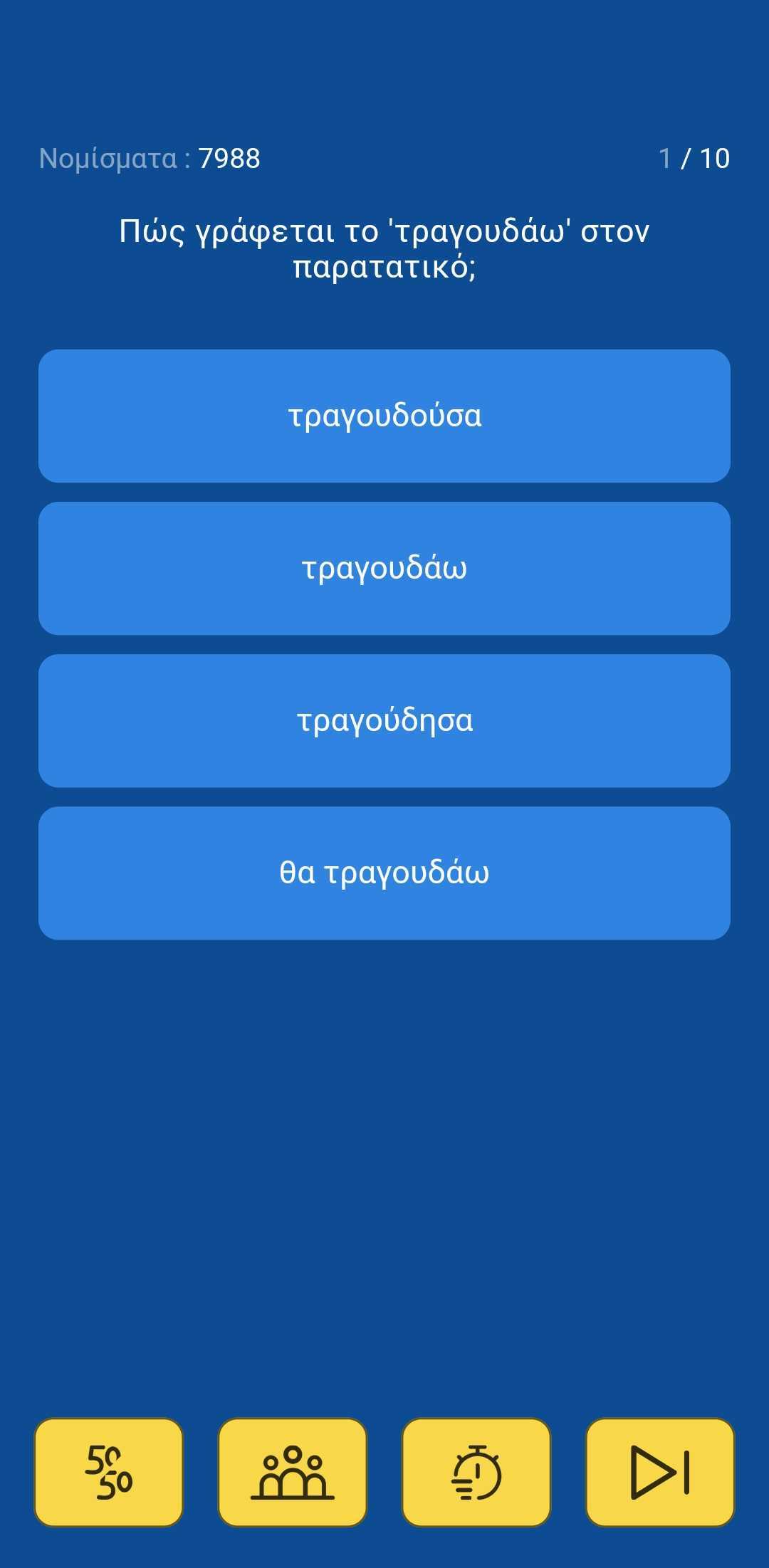Choose the answer 'τραγουδάω'
This screenshot has width=769, height=1568.
pos(384,568)
